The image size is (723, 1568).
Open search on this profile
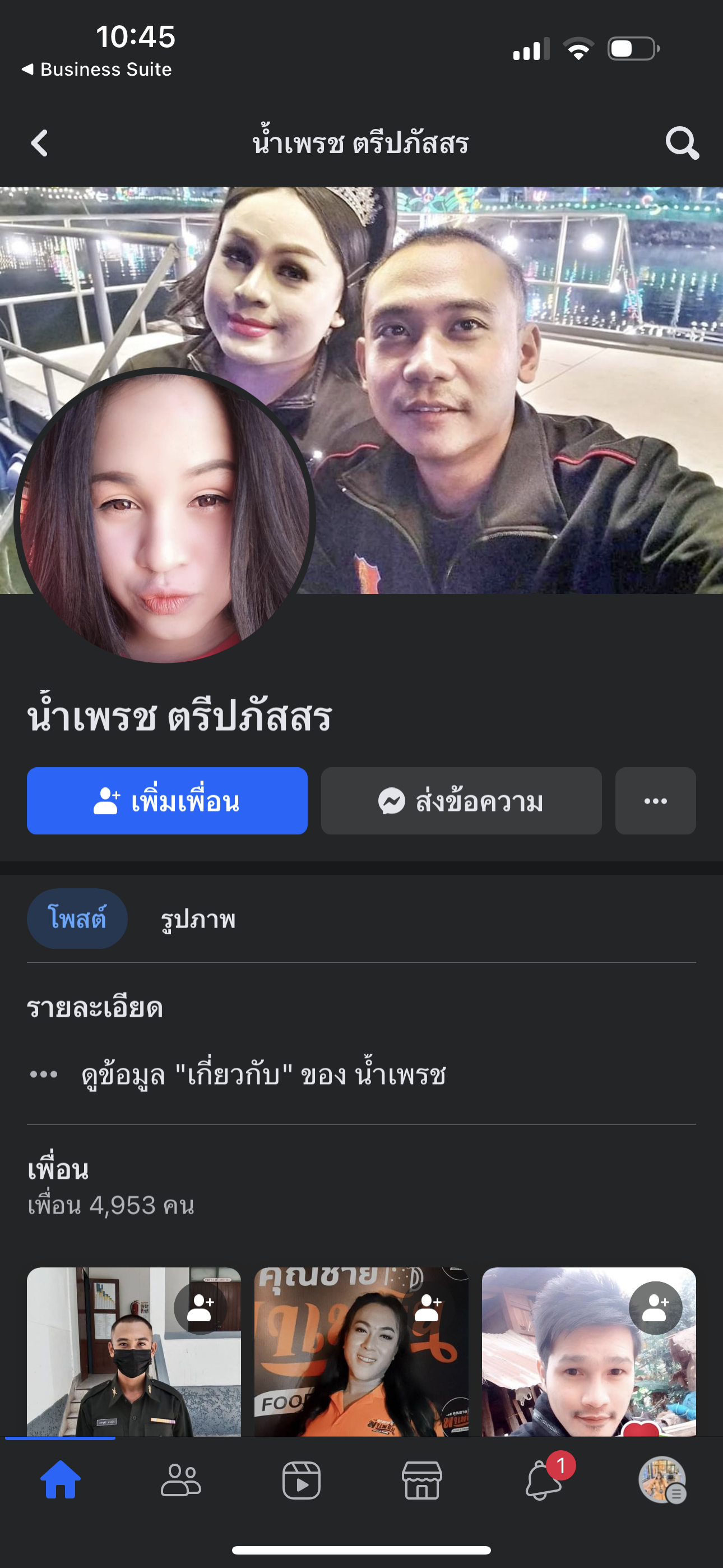click(682, 144)
